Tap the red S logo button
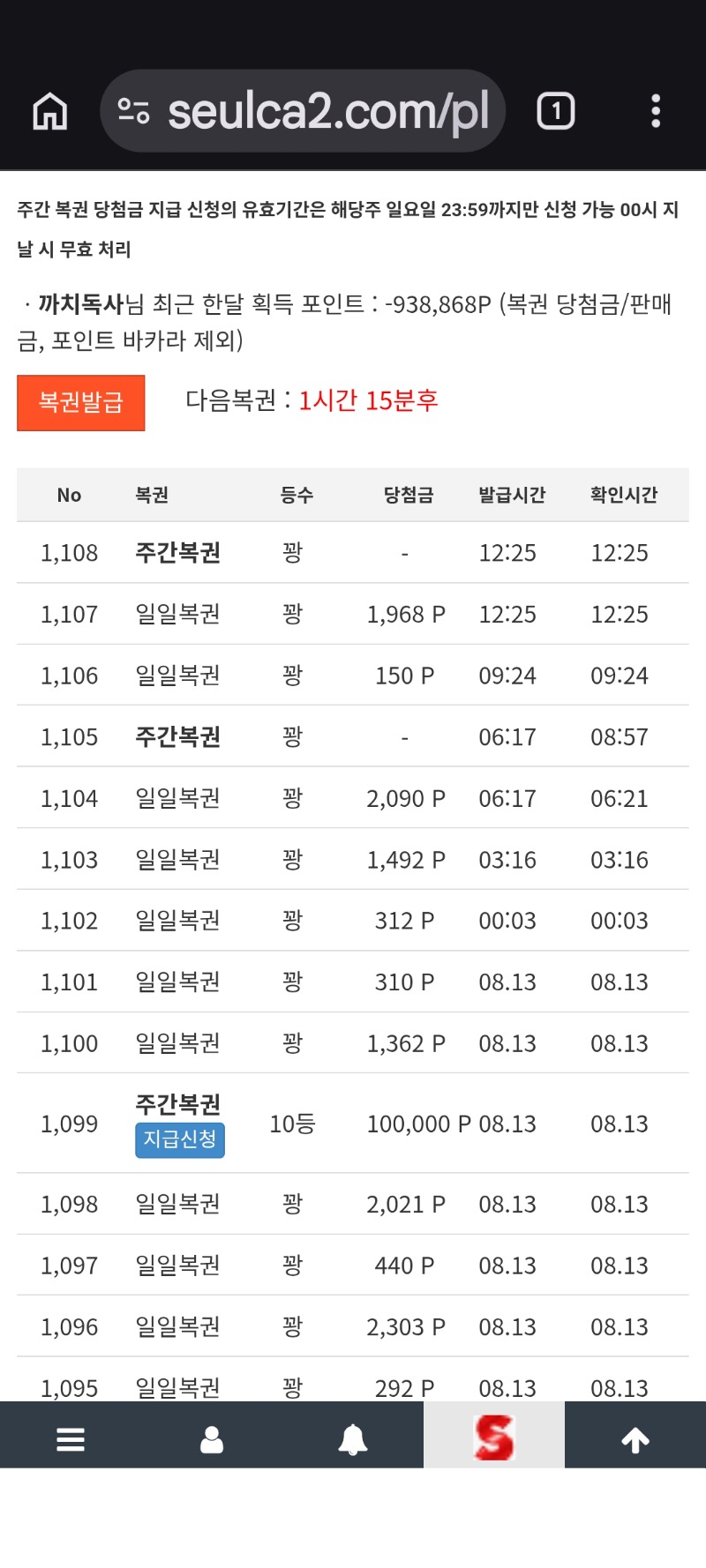Screen dimensions: 706x1568 click(494, 1437)
